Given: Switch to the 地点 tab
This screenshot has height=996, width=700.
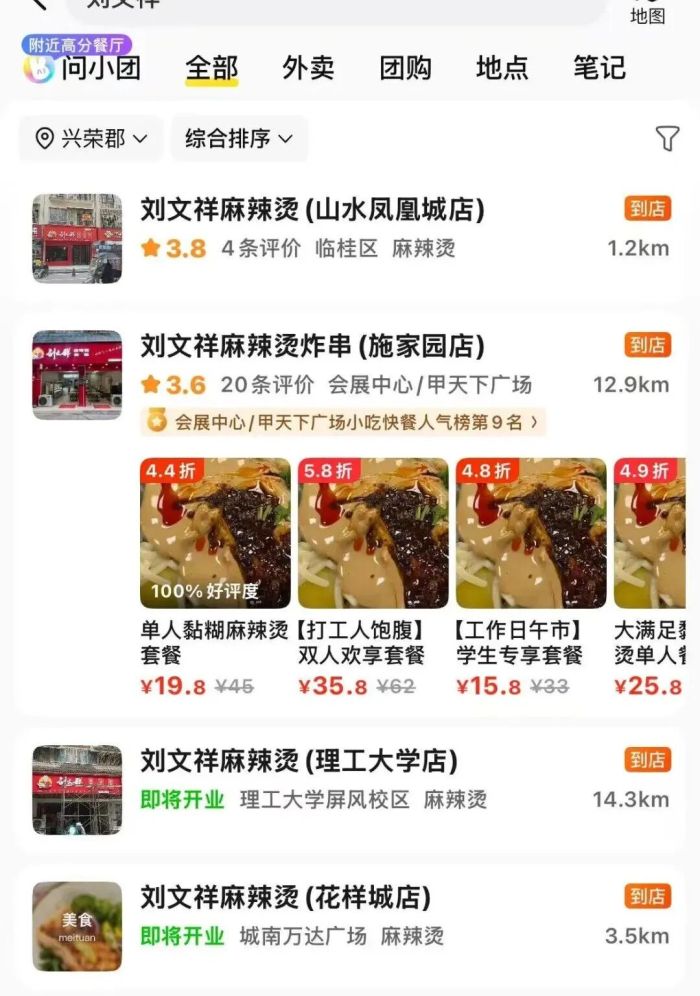Looking at the screenshot, I should 502,68.
